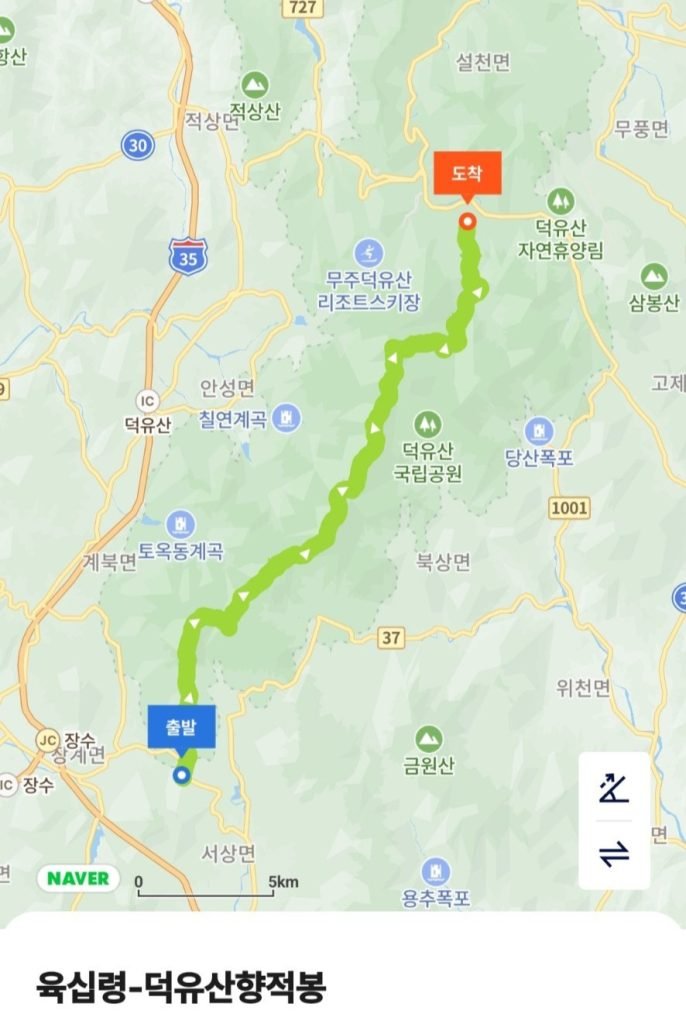The height and width of the screenshot is (1024, 686).
Task: Select the 출발 start marker
Action: pos(181,727)
